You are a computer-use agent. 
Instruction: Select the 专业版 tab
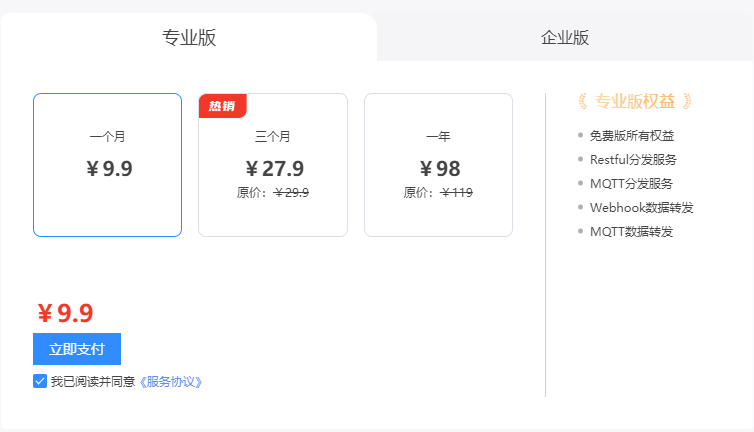(189, 38)
